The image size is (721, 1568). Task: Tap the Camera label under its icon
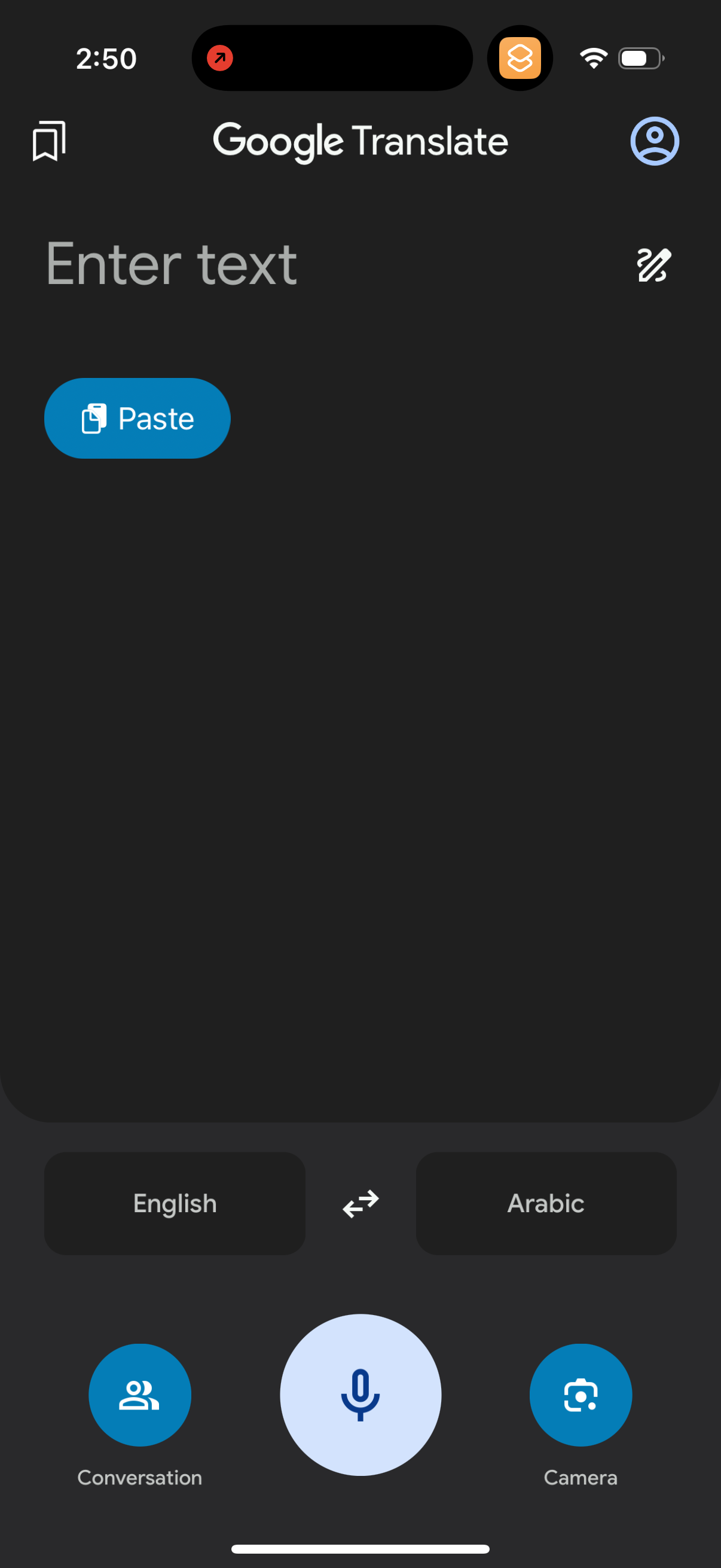click(581, 1477)
